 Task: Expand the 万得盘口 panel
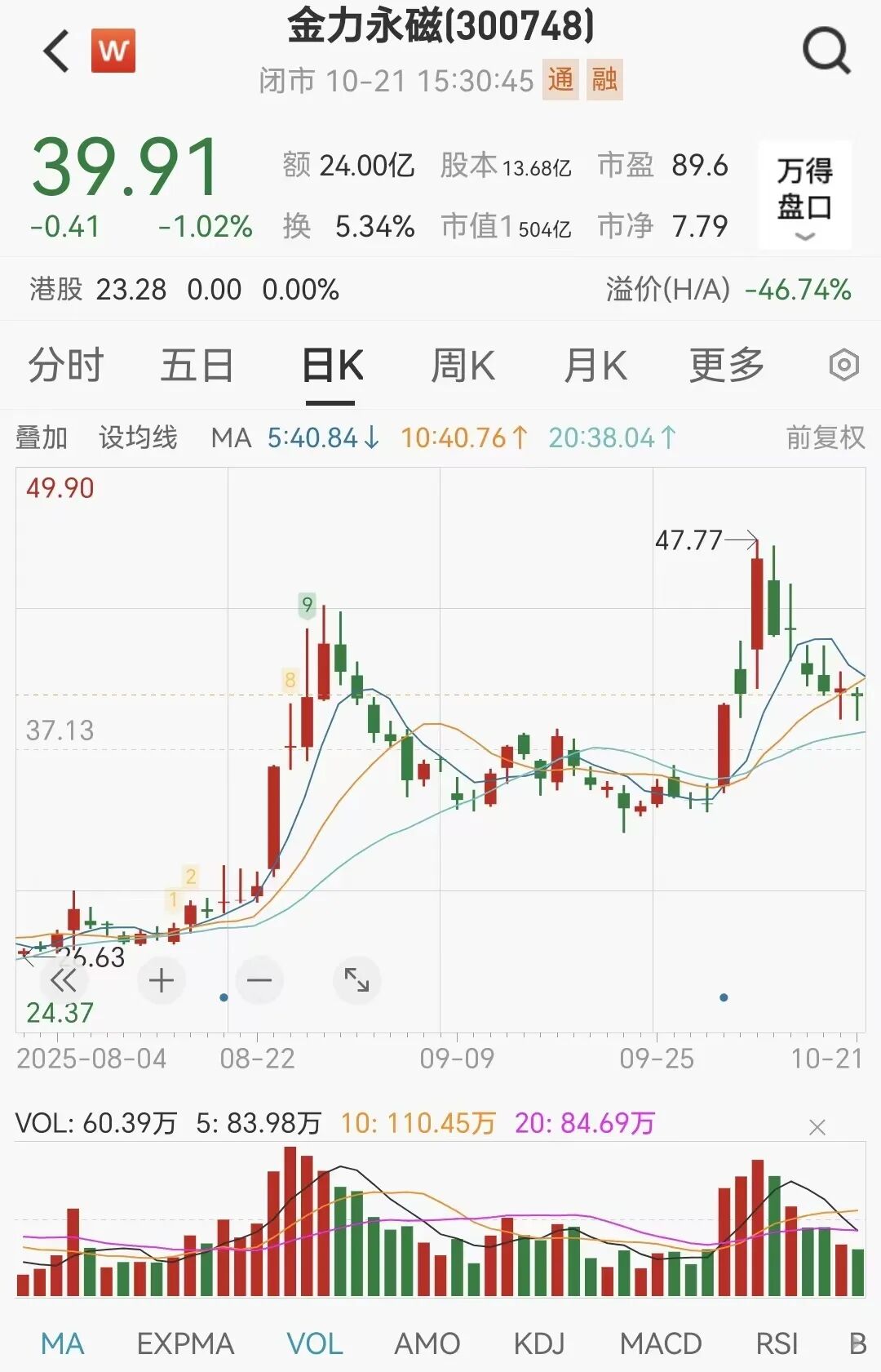tap(804, 196)
